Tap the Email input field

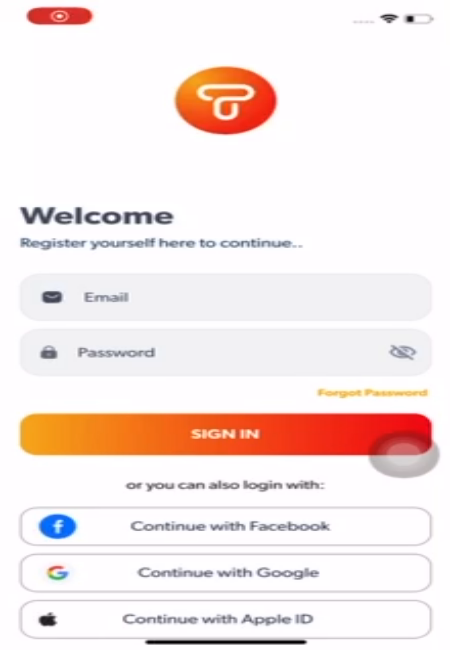click(225, 297)
